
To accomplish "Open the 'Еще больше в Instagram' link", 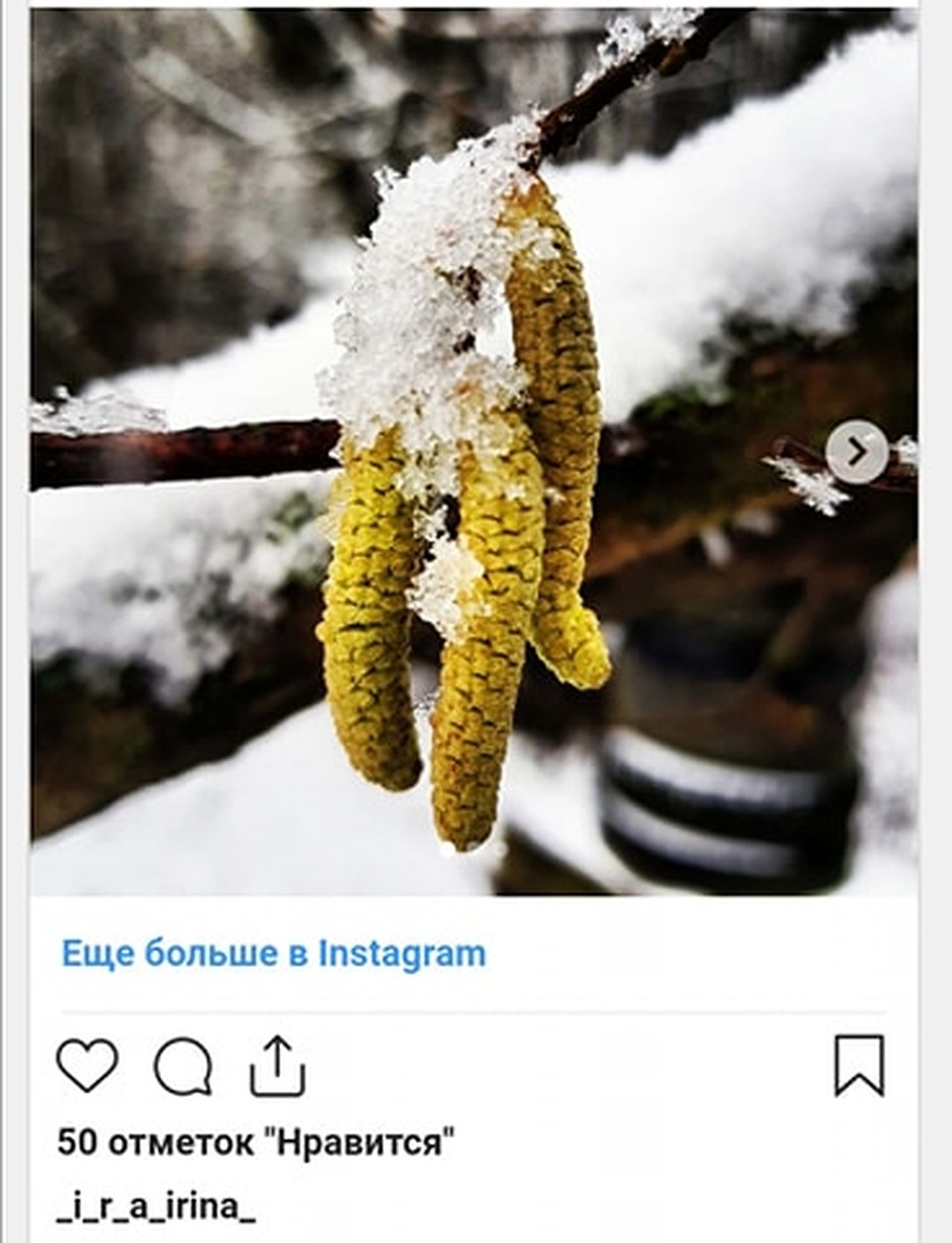I will coord(274,954).
